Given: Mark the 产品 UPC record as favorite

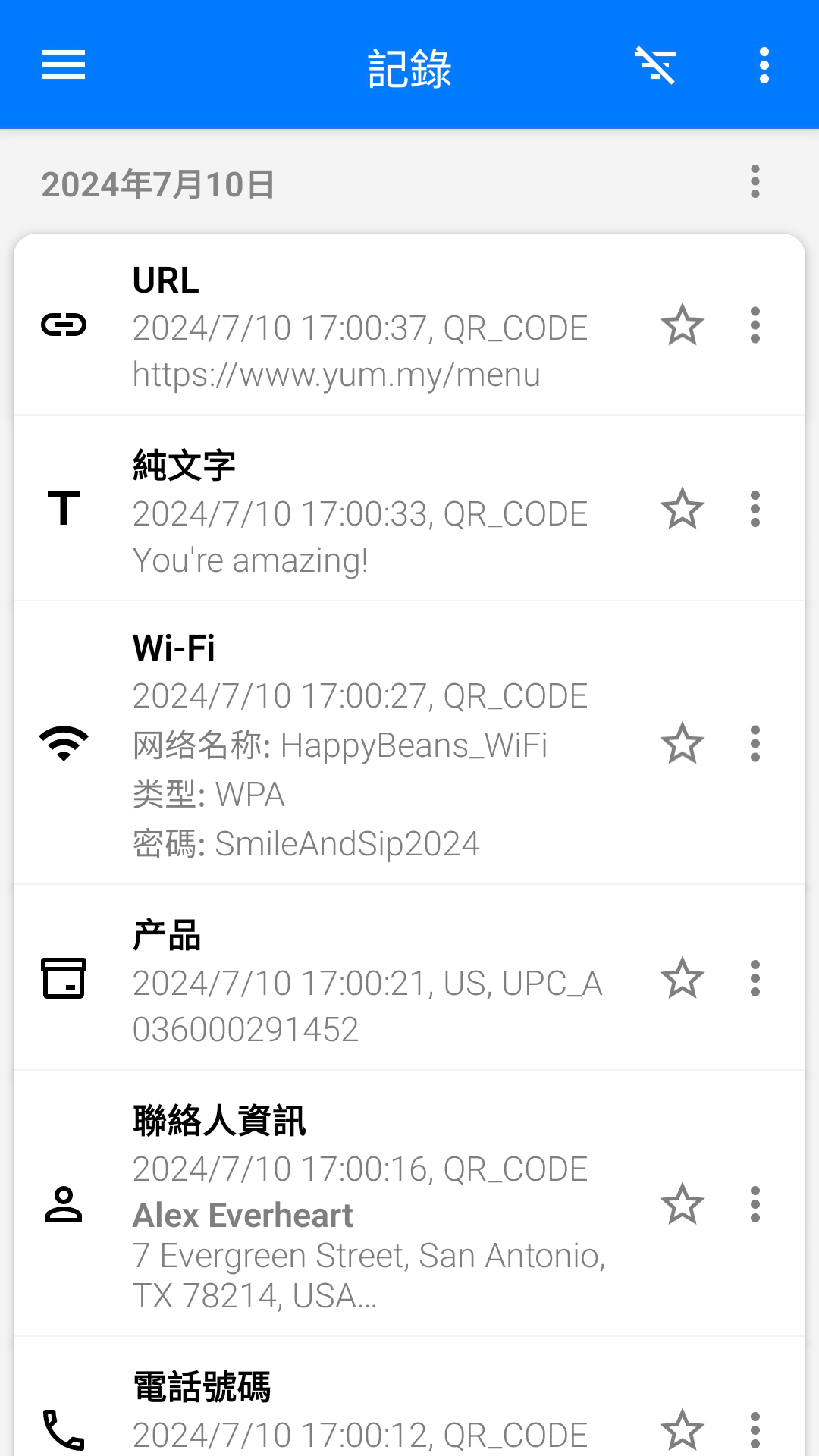Looking at the screenshot, I should 682,978.
